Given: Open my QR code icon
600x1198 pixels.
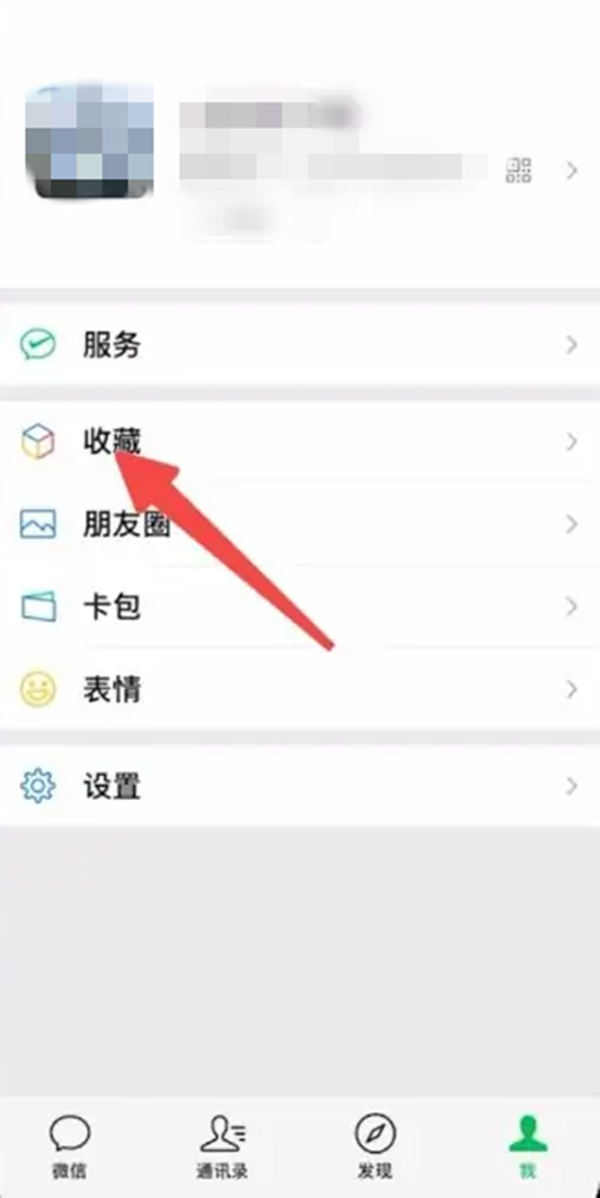Looking at the screenshot, I should (x=519, y=171).
